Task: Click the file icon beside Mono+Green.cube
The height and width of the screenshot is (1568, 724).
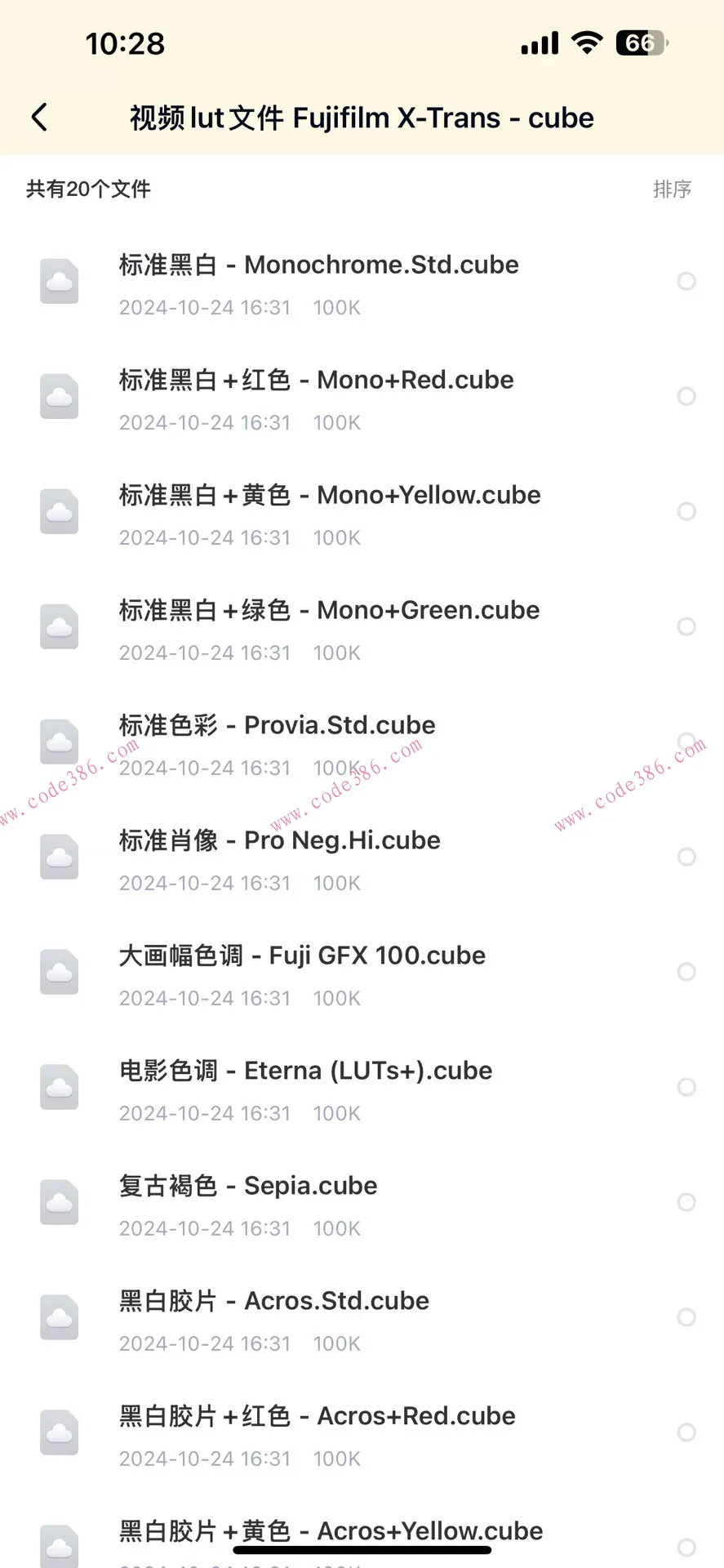Action: point(59,626)
